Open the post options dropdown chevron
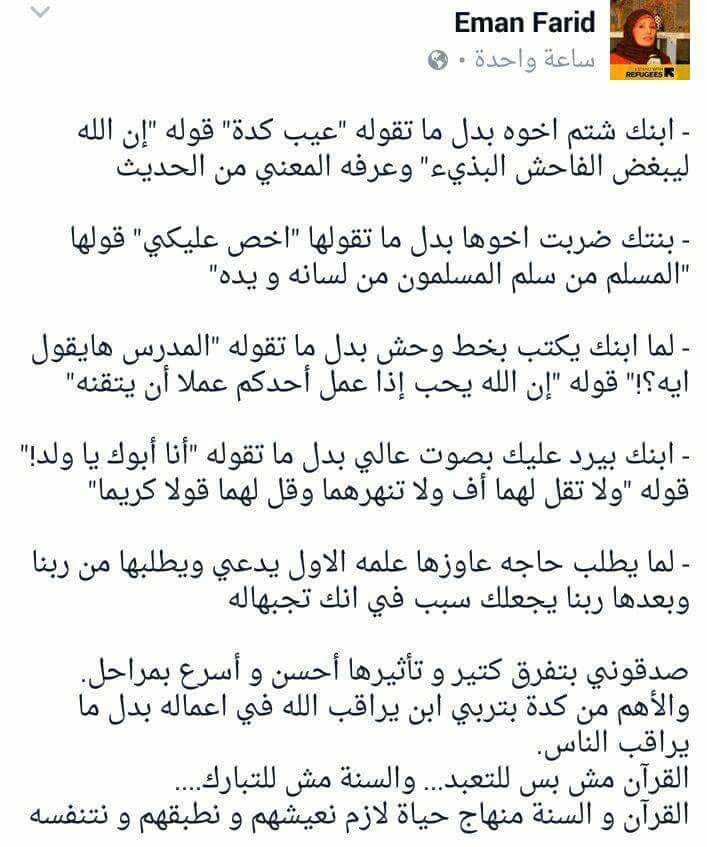The image size is (707, 847). (x=41, y=12)
